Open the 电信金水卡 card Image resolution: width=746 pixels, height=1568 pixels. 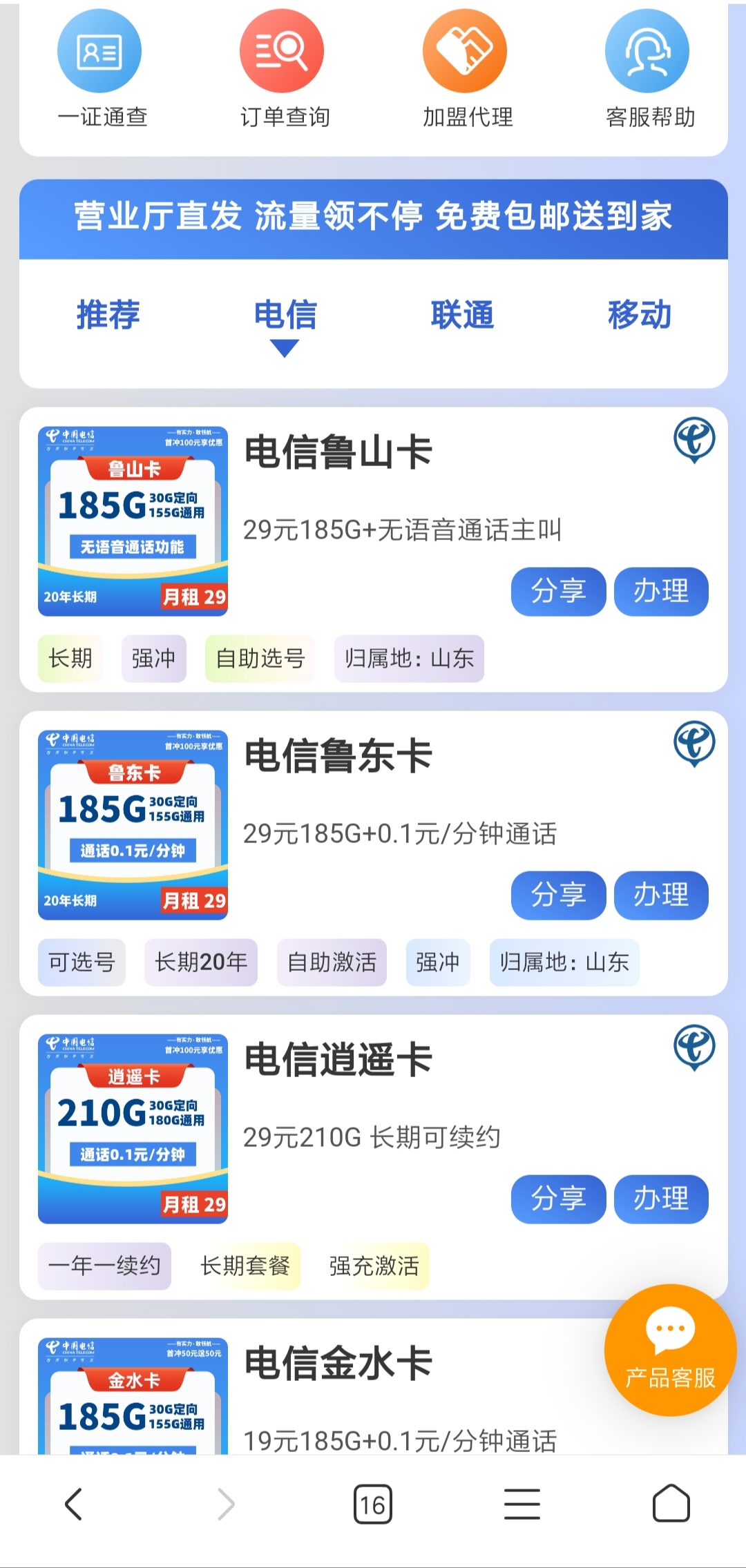point(338,1364)
